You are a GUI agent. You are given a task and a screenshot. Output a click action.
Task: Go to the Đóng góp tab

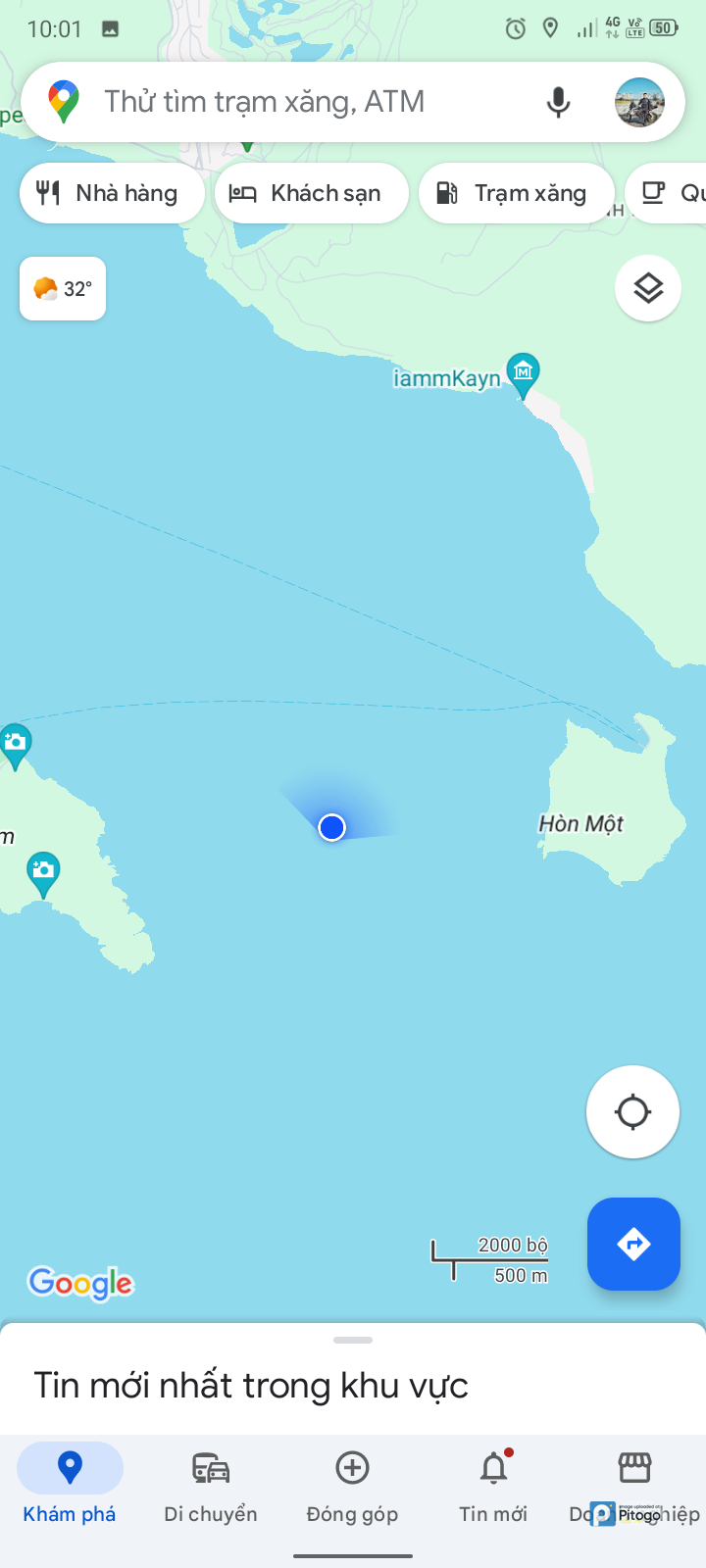tap(352, 1486)
